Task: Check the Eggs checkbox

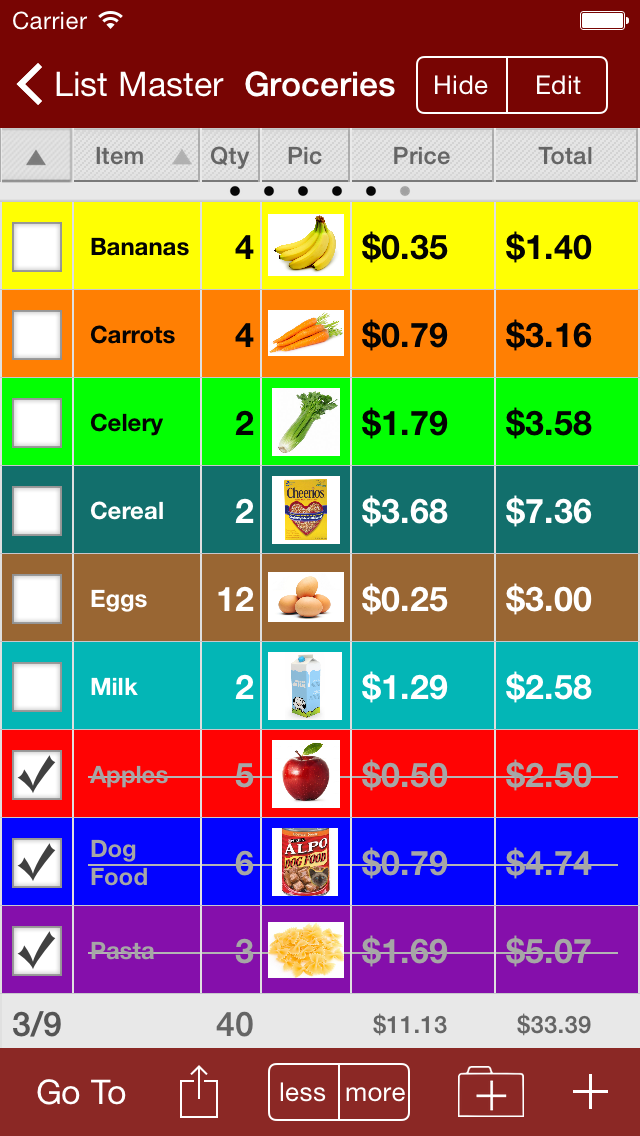Action: (37, 599)
